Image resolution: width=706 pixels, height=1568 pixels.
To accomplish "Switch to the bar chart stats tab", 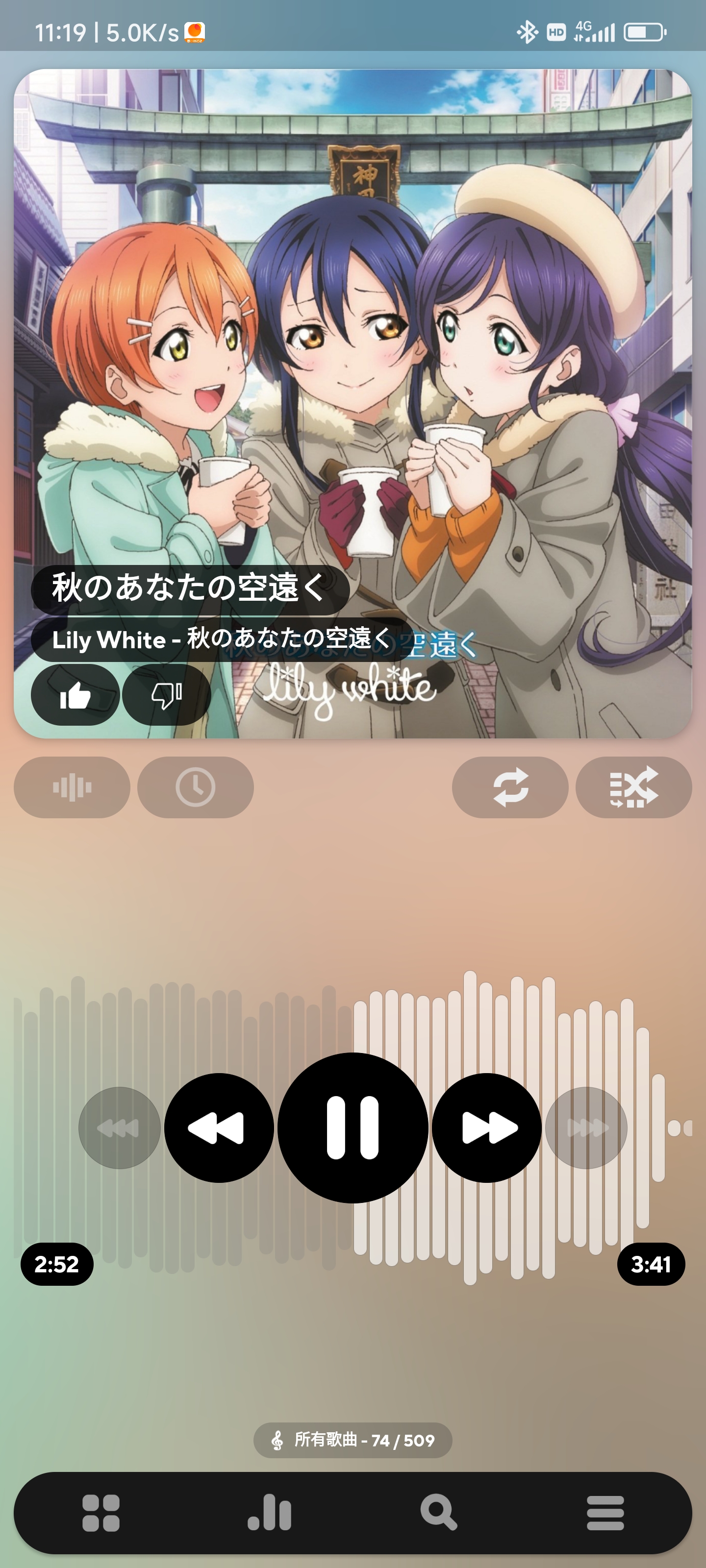I will [x=269, y=1513].
